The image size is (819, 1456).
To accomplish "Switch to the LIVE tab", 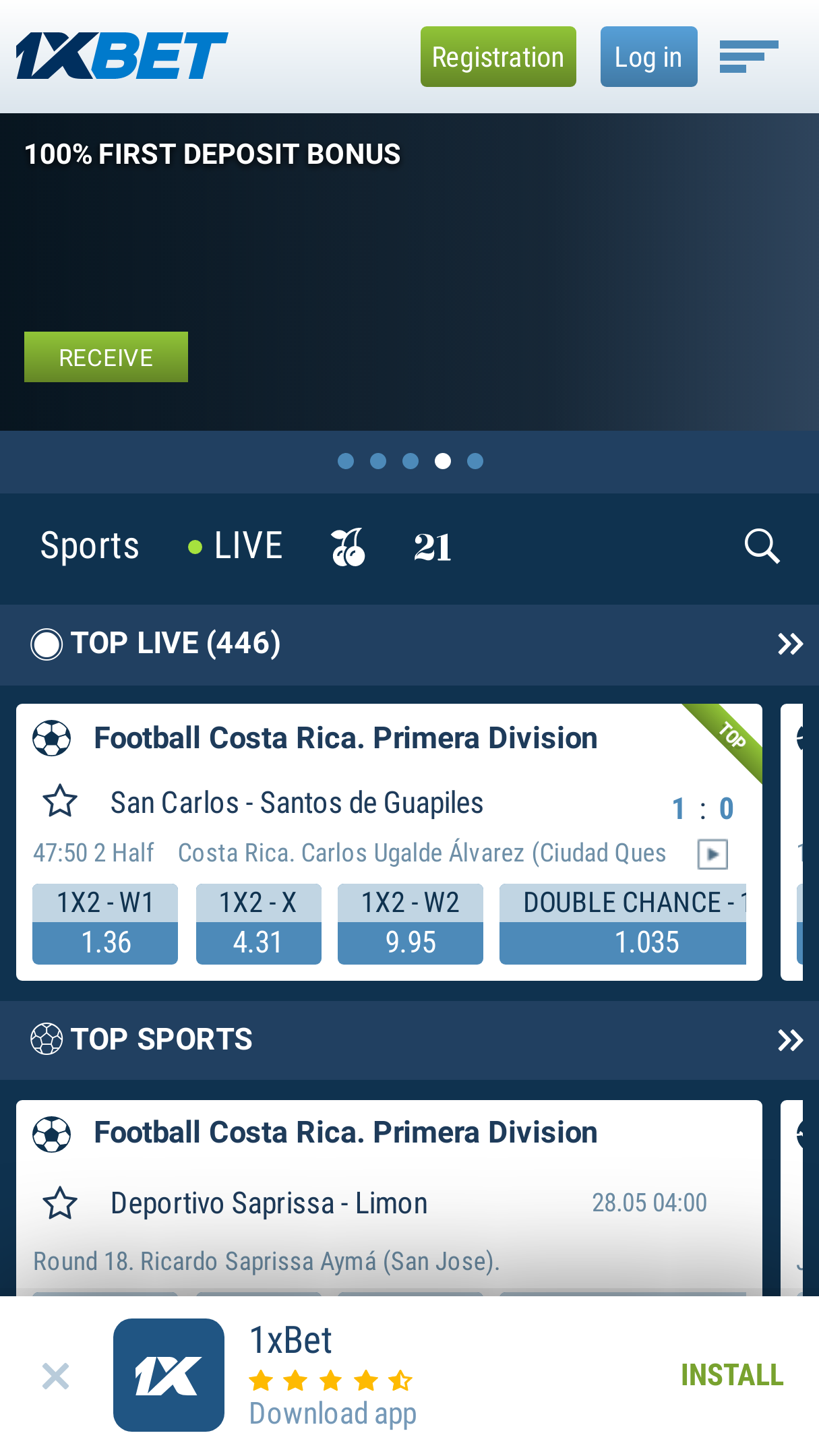I will [236, 545].
